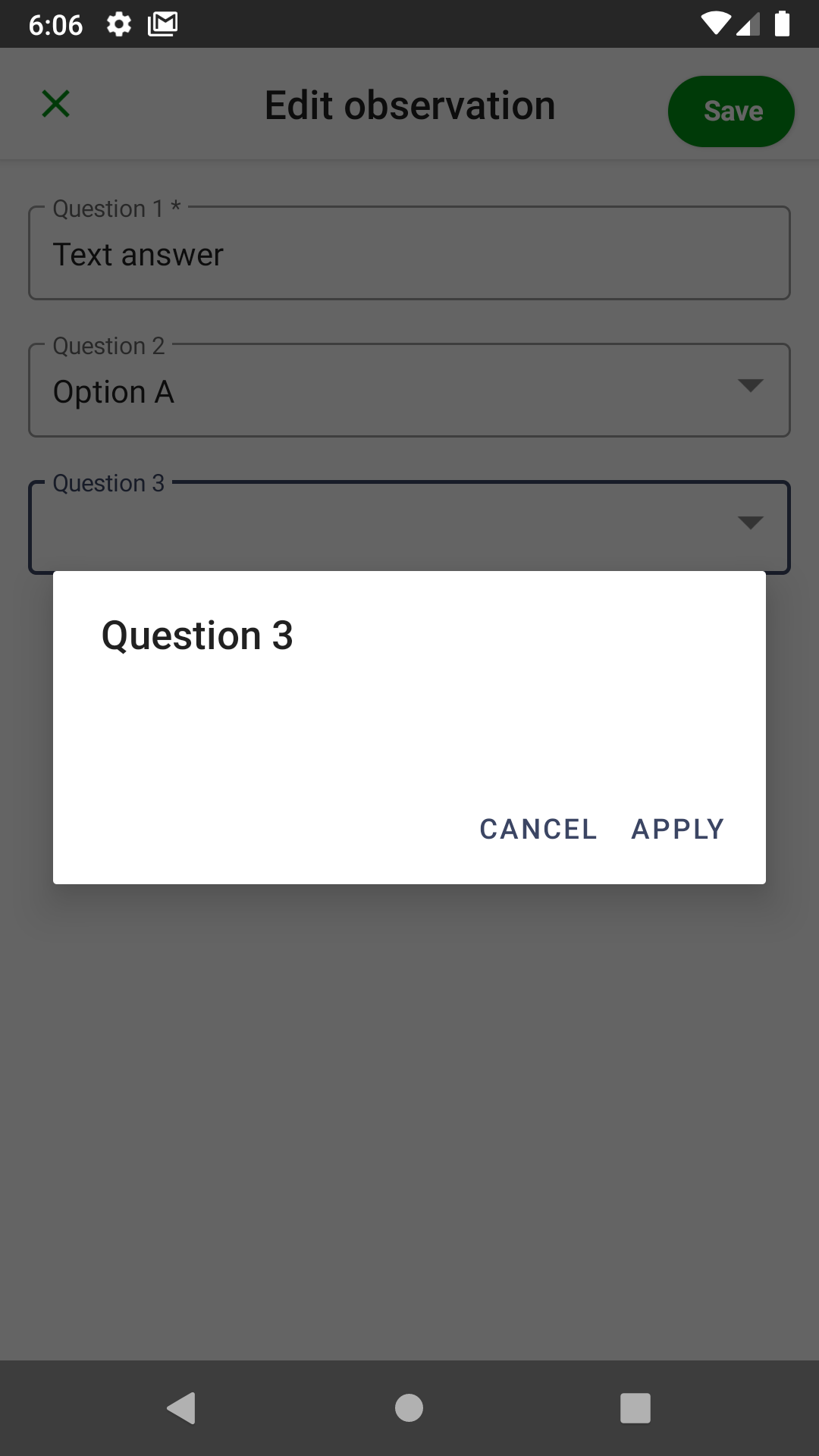Click the Question 3 dialog title

198,635
